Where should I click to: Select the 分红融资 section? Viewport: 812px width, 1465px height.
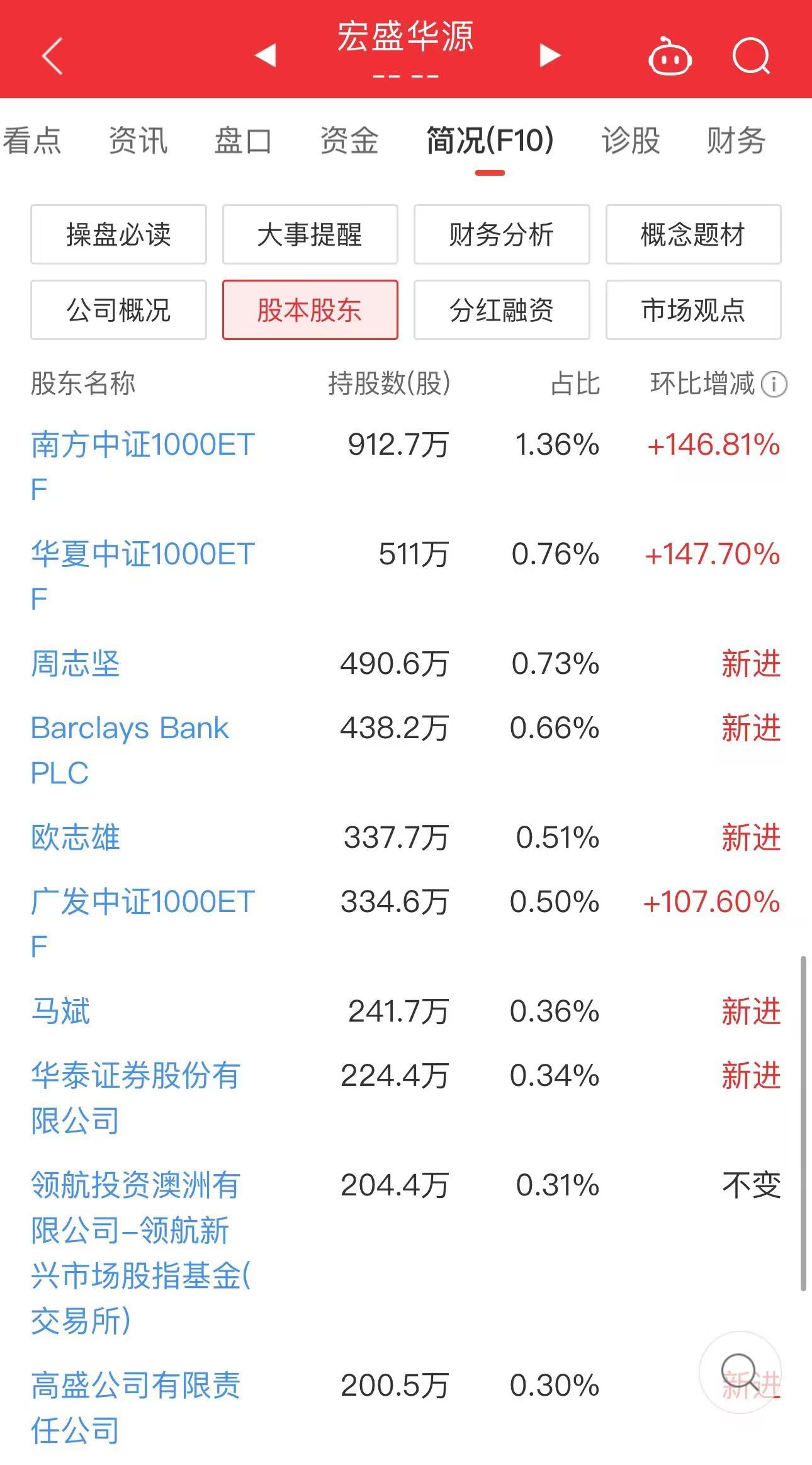(501, 310)
